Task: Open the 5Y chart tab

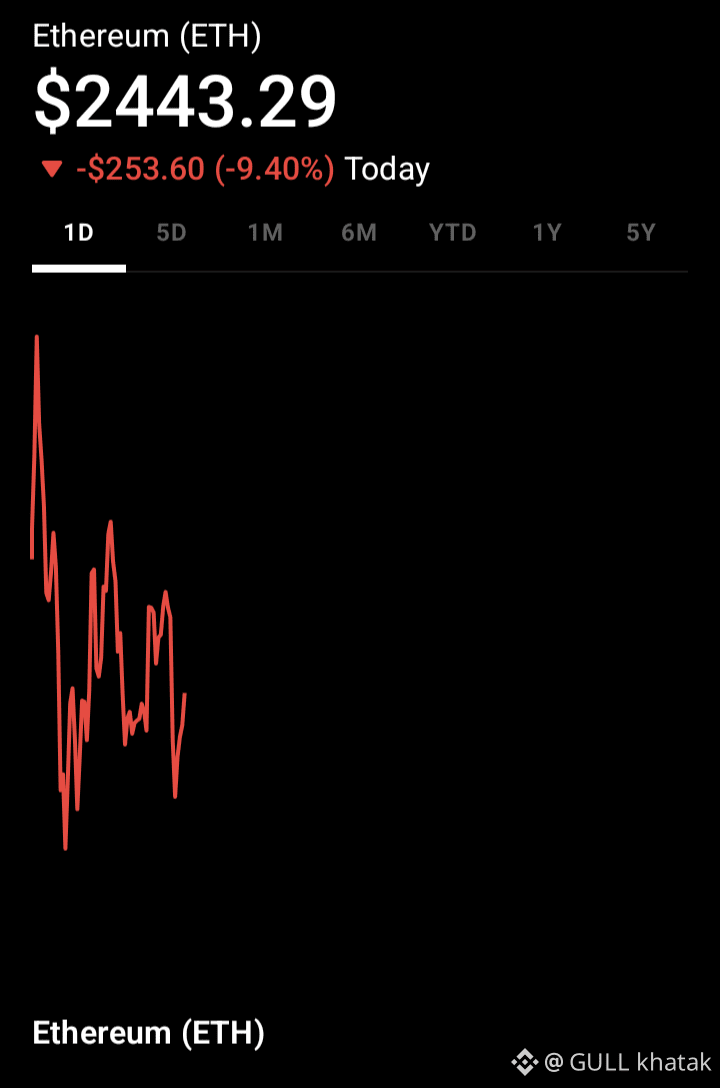Action: (x=641, y=233)
